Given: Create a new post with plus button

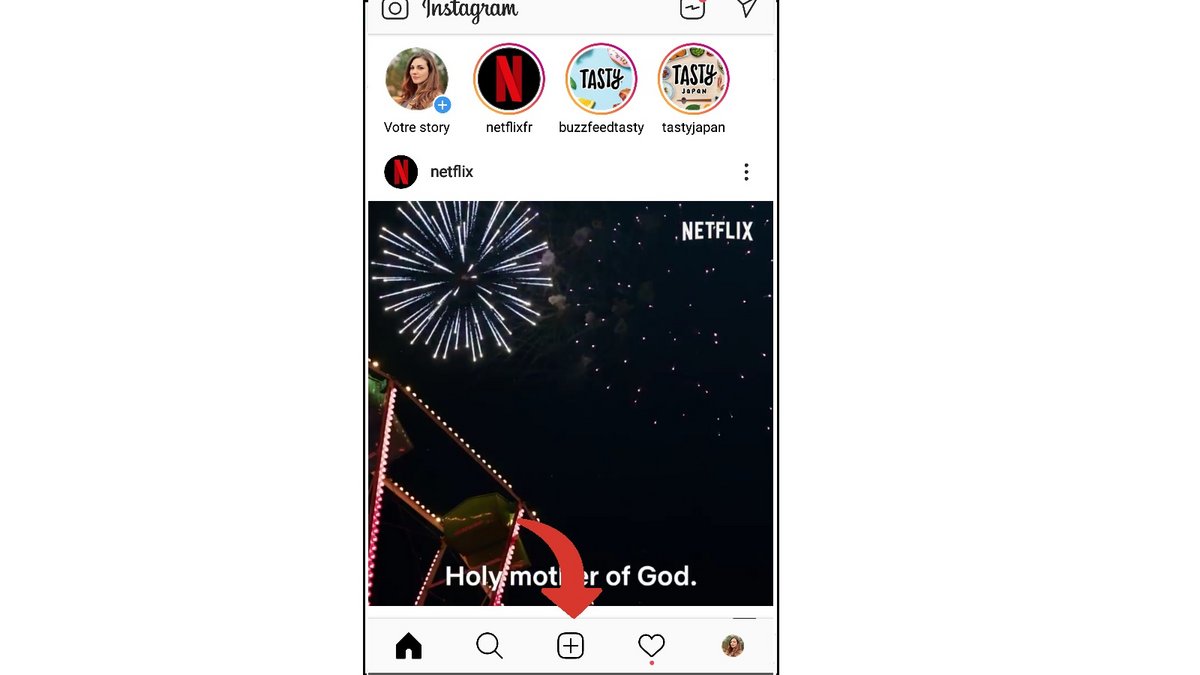Looking at the screenshot, I should [x=570, y=646].
